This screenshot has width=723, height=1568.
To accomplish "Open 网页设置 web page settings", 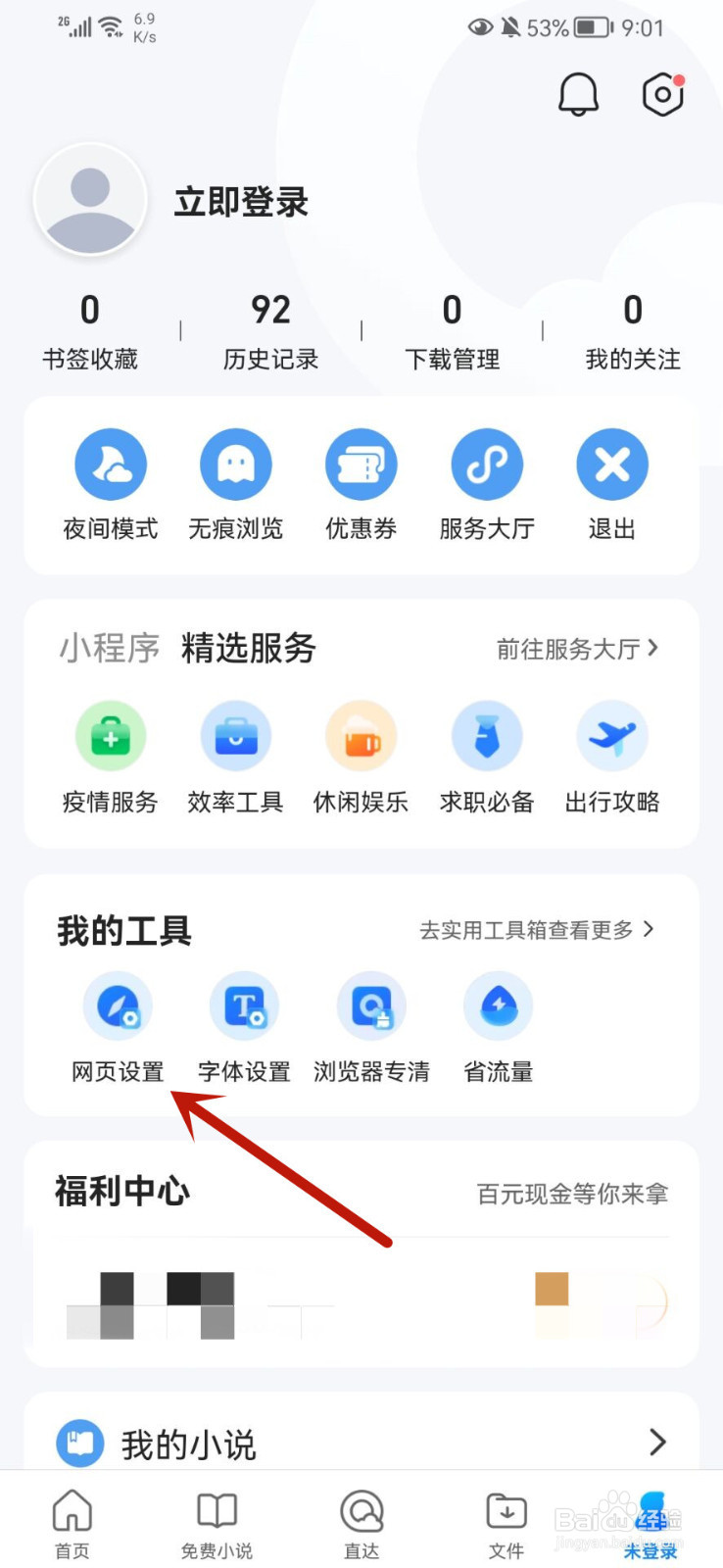I will tap(118, 1028).
